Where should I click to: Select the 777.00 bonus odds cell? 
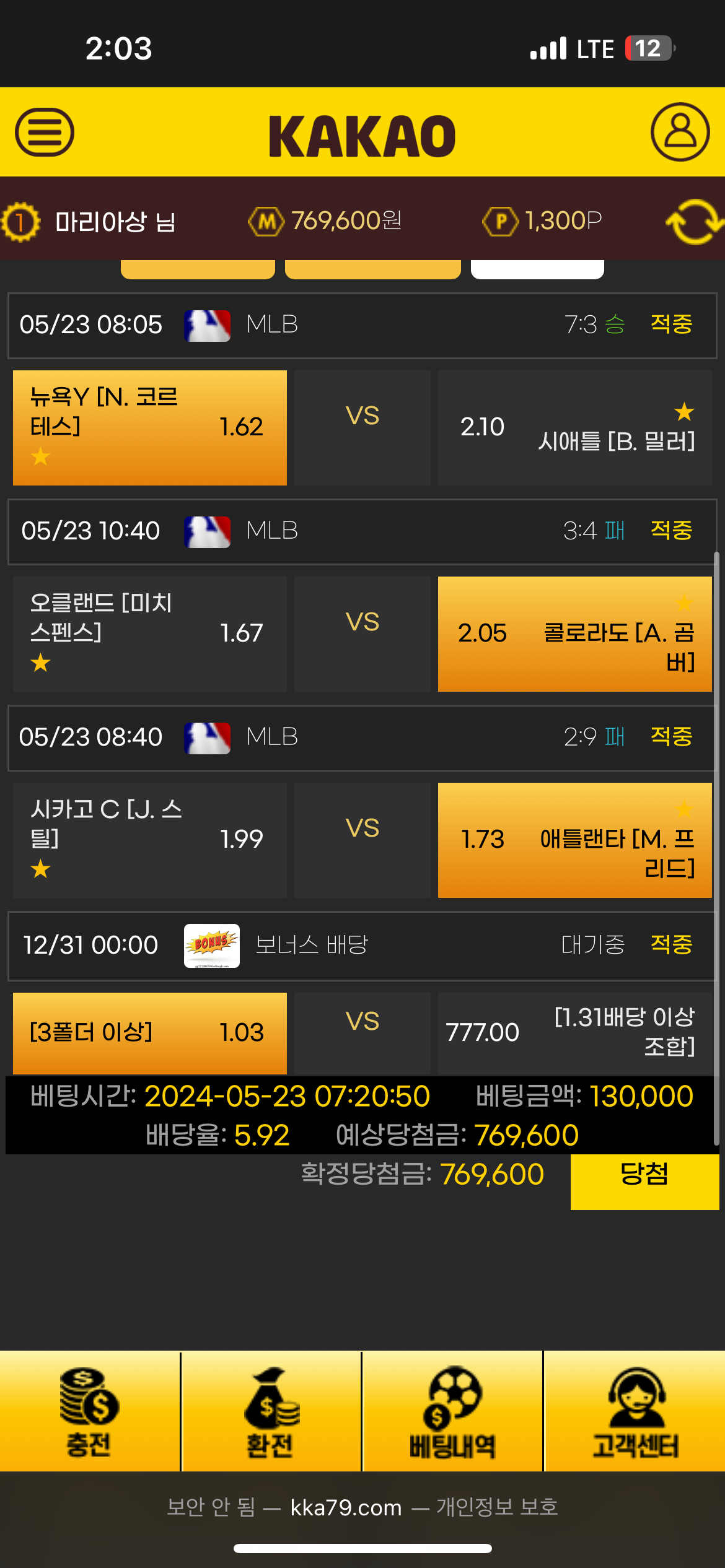(x=575, y=1033)
